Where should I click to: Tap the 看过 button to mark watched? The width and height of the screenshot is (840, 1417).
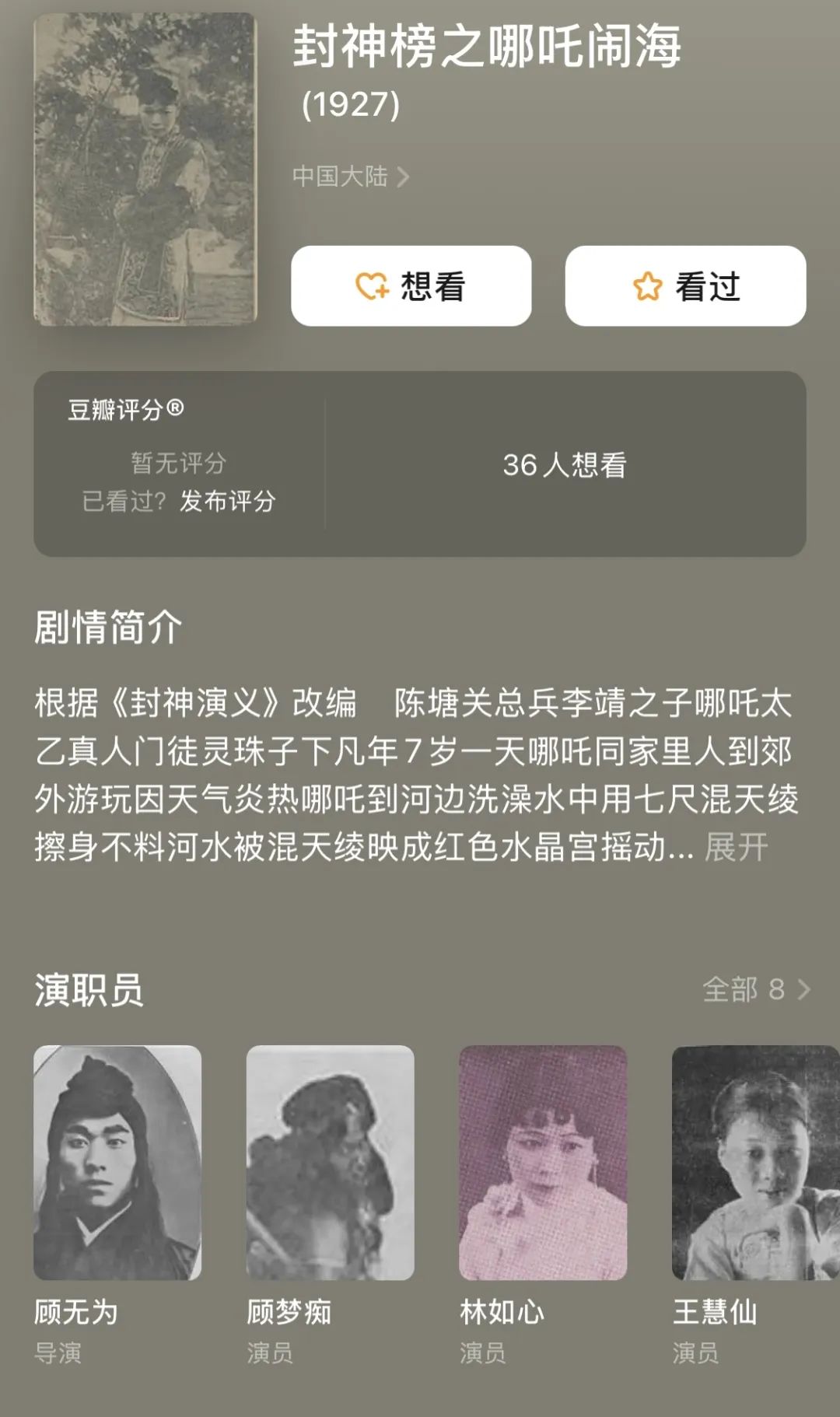click(x=687, y=285)
